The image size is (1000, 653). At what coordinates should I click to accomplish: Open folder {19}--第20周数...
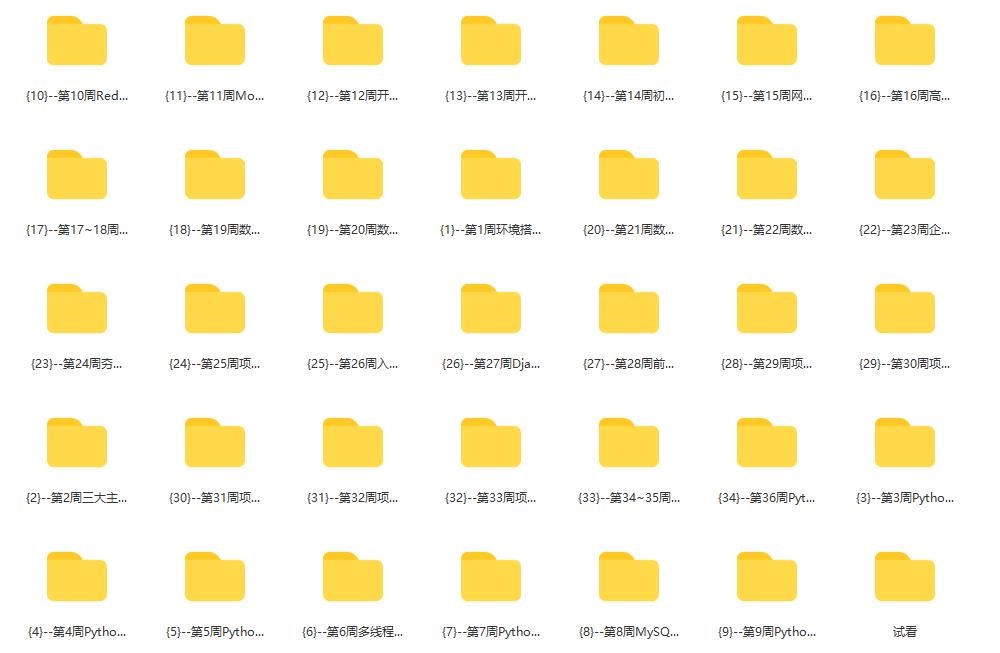pyautogui.click(x=353, y=176)
